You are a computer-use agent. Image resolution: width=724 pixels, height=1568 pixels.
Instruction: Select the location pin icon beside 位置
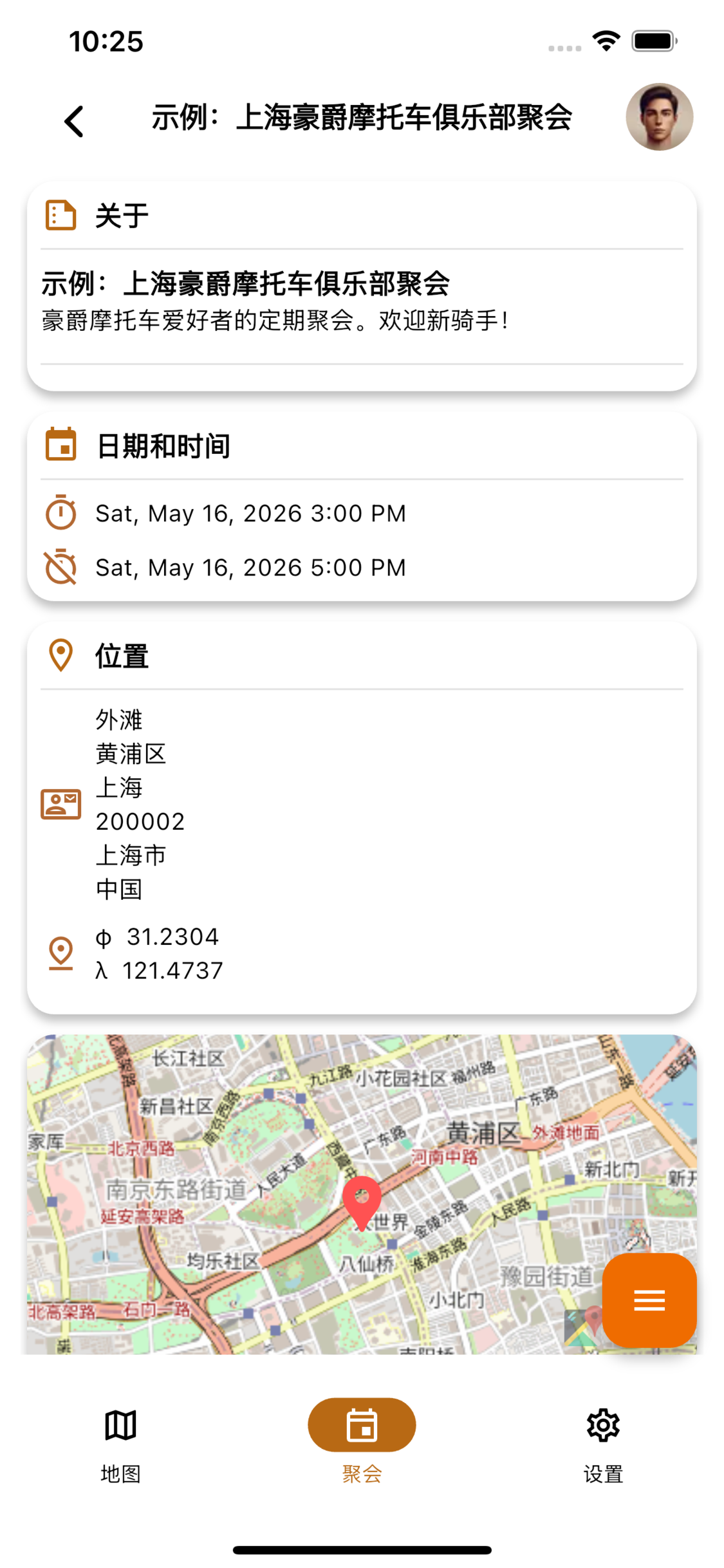tap(60, 657)
